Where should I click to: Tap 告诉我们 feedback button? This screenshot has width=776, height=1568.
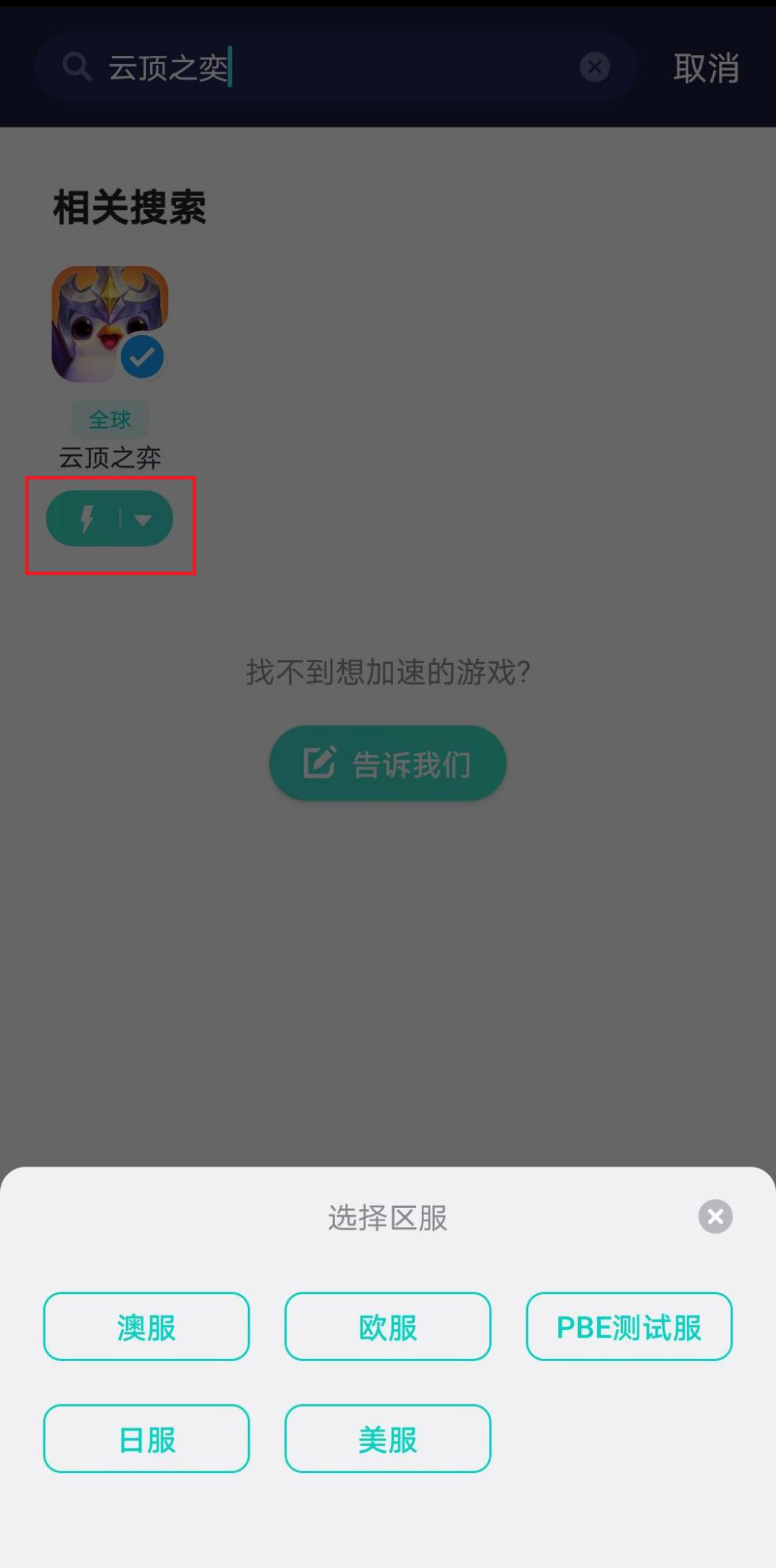click(x=388, y=763)
